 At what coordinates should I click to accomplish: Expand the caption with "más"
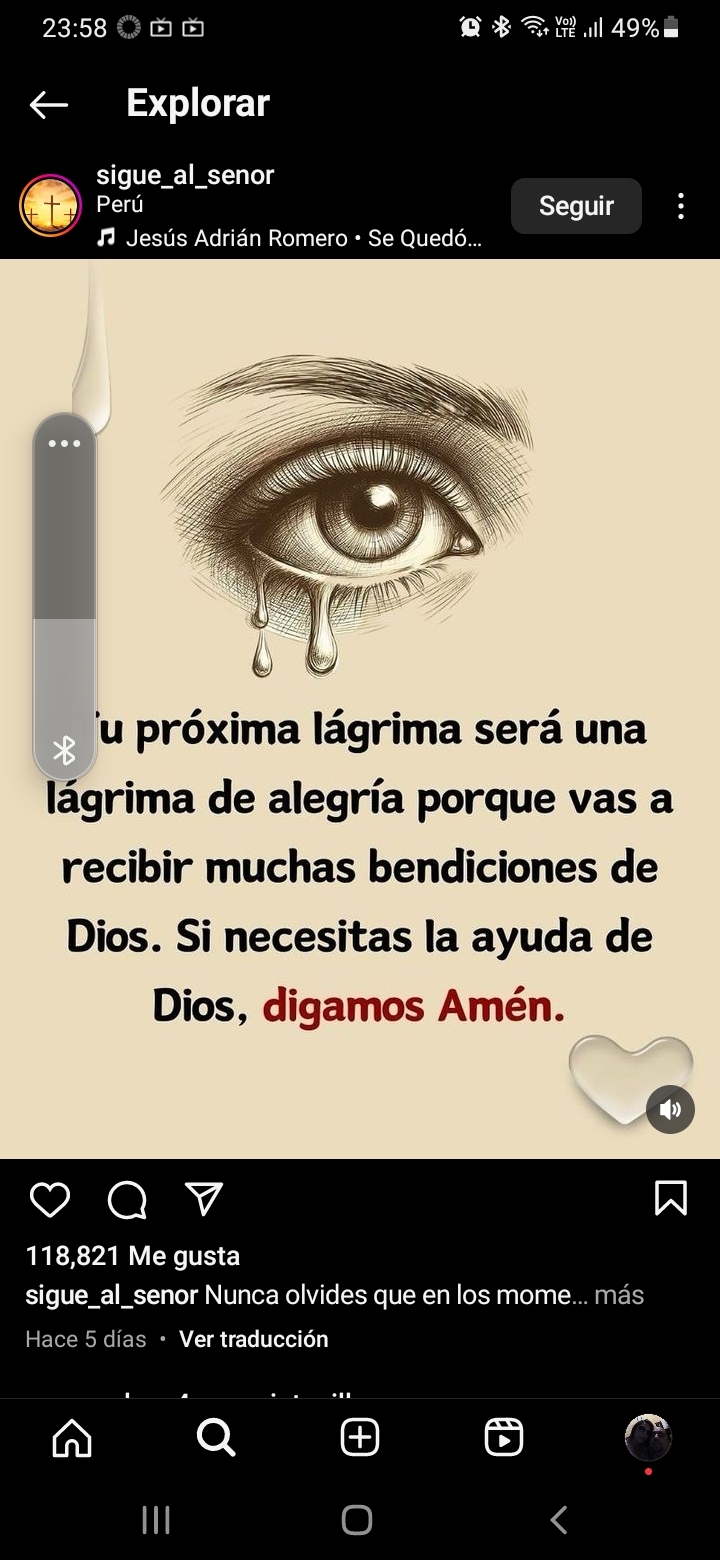[x=619, y=1296]
